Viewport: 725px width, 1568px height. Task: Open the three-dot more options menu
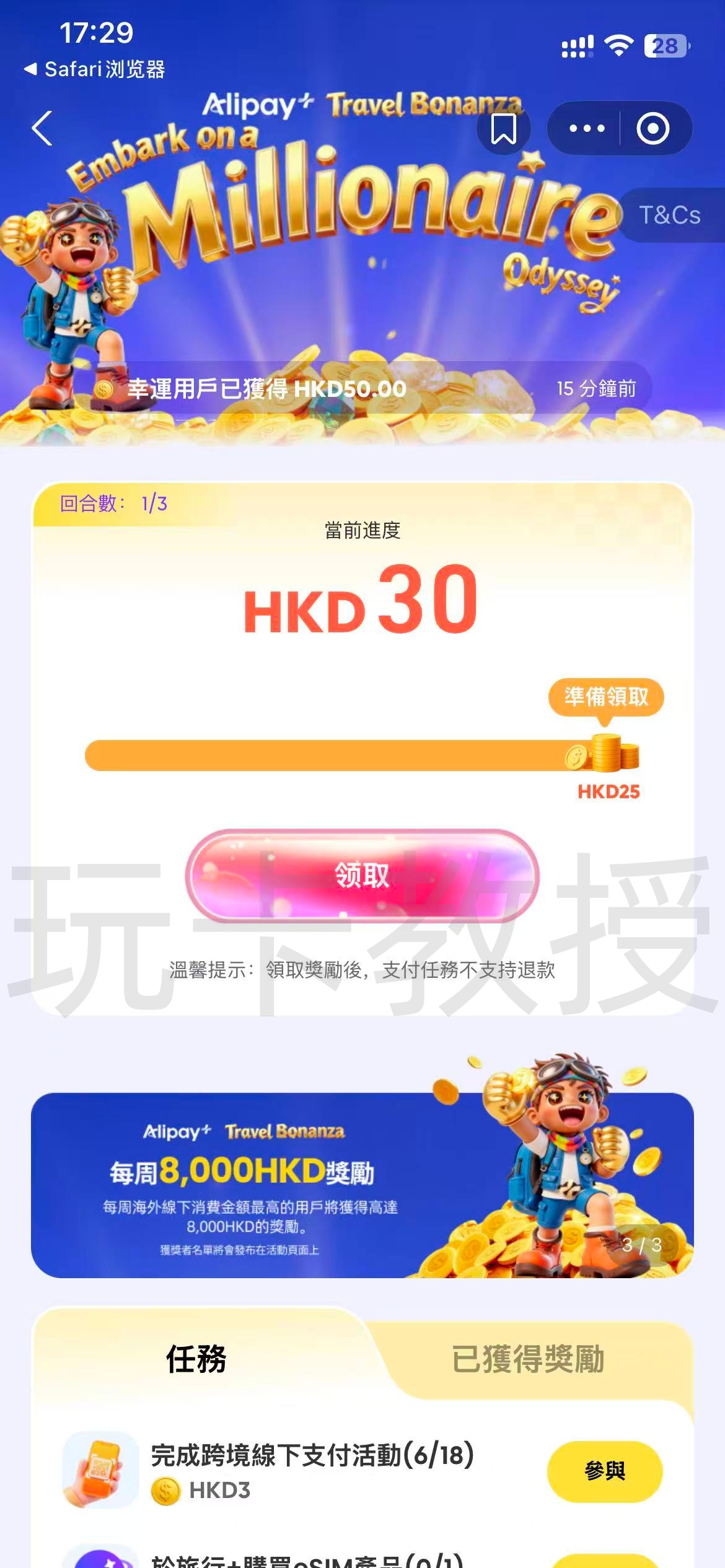pos(586,129)
